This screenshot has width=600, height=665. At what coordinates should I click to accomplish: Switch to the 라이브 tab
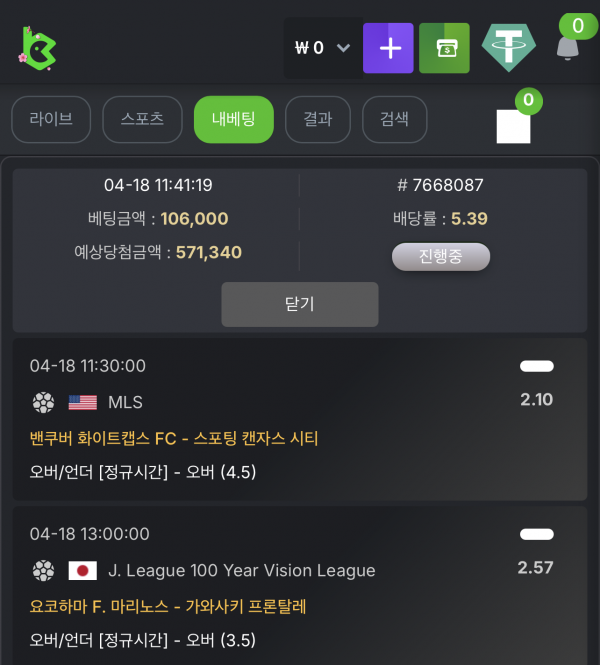click(x=51, y=120)
